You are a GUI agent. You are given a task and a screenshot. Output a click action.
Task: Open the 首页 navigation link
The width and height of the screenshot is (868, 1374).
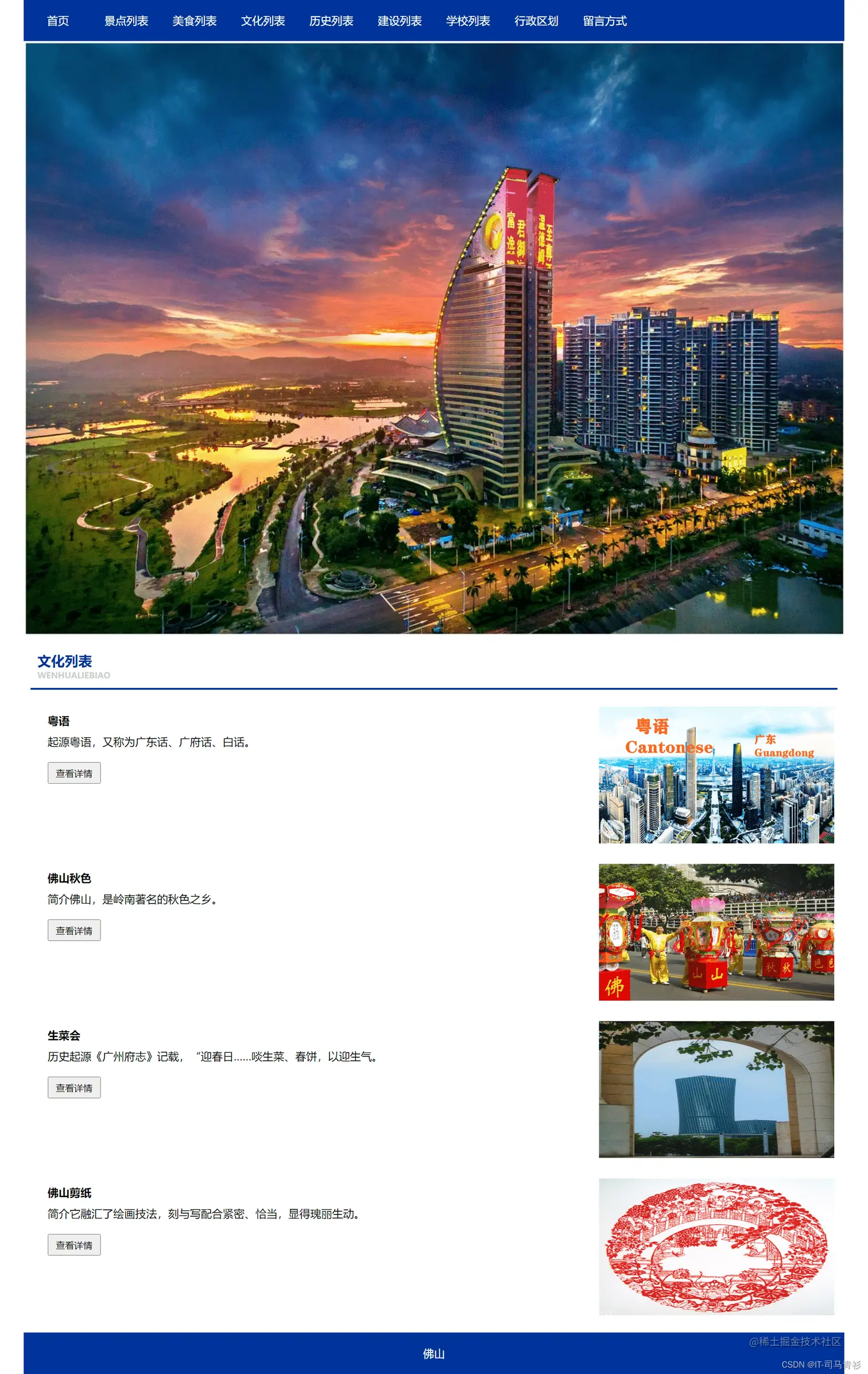[58, 21]
